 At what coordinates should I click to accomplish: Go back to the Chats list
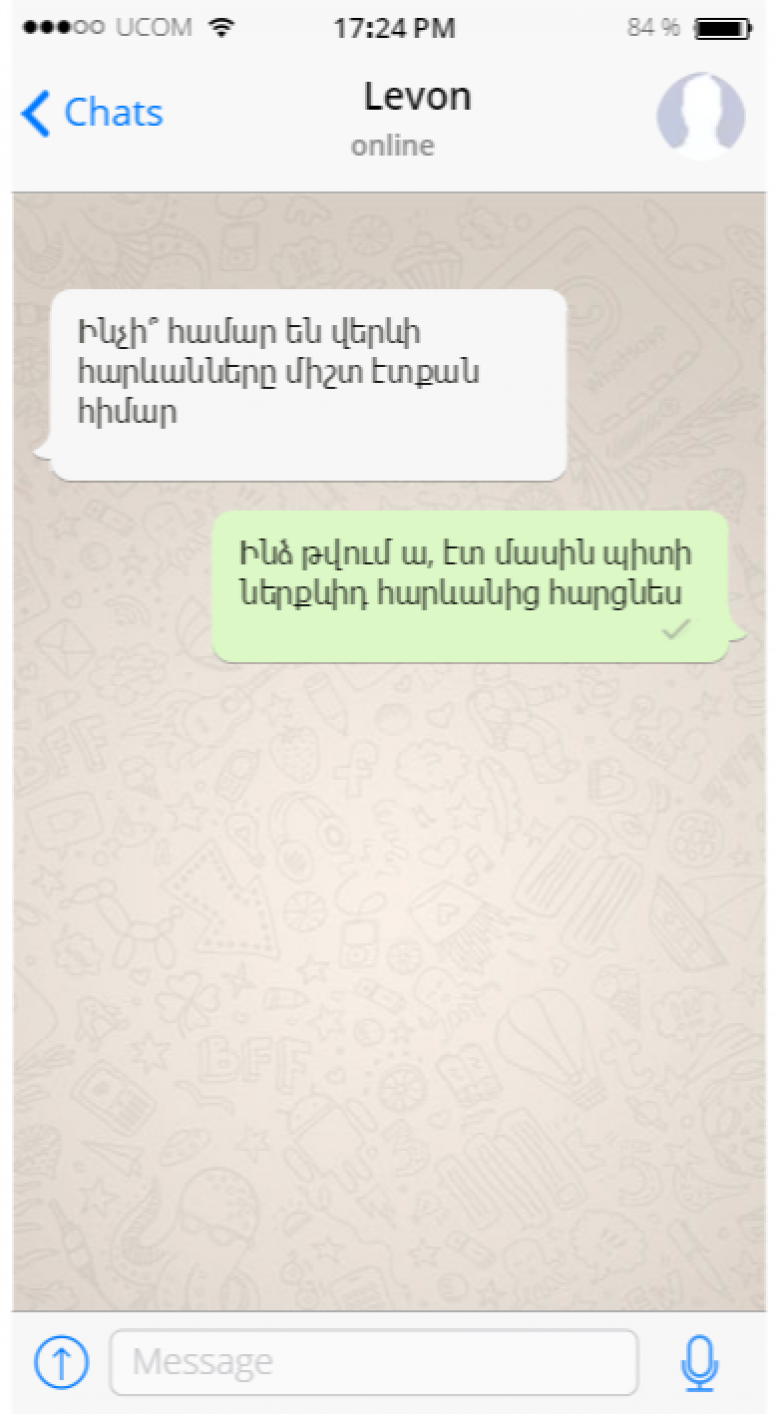click(92, 113)
